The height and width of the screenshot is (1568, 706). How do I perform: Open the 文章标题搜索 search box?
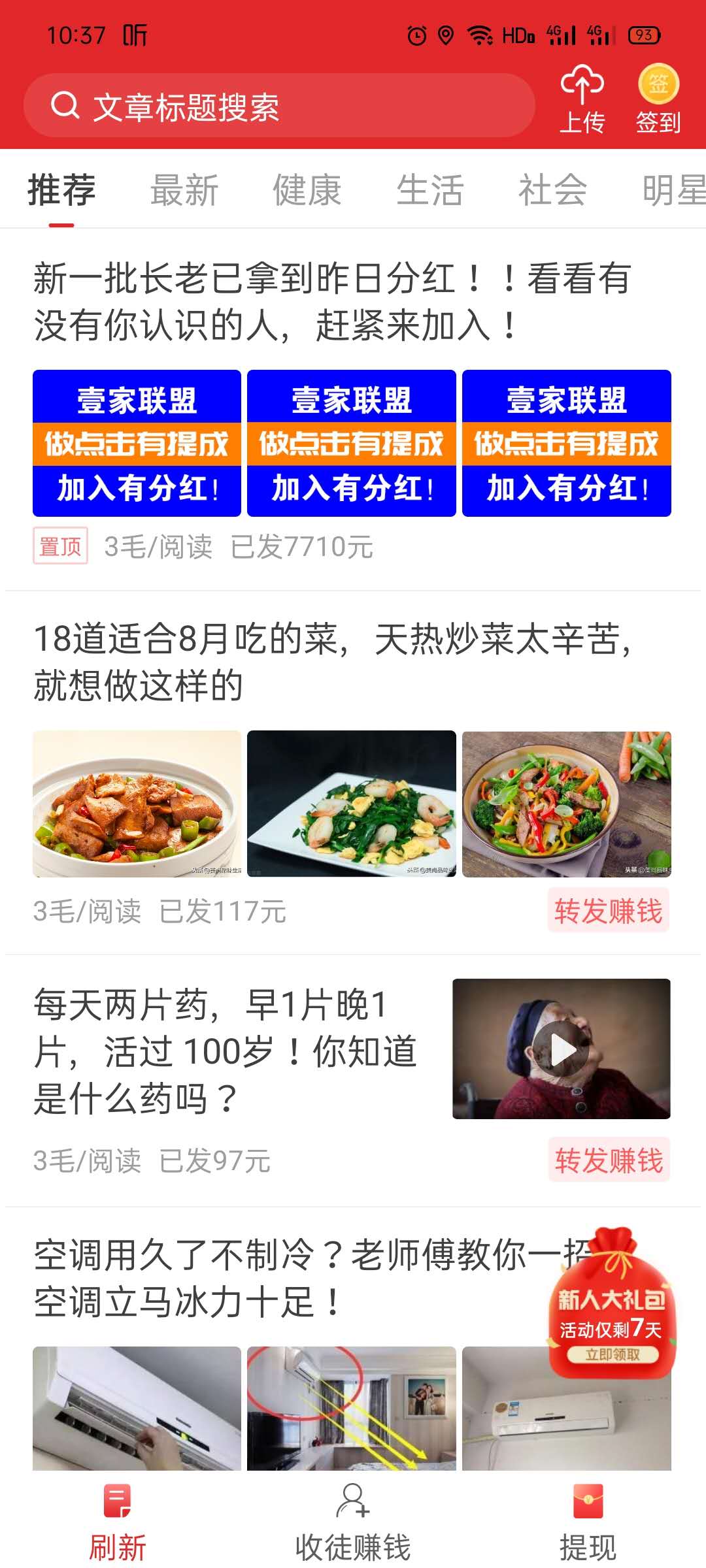279,106
